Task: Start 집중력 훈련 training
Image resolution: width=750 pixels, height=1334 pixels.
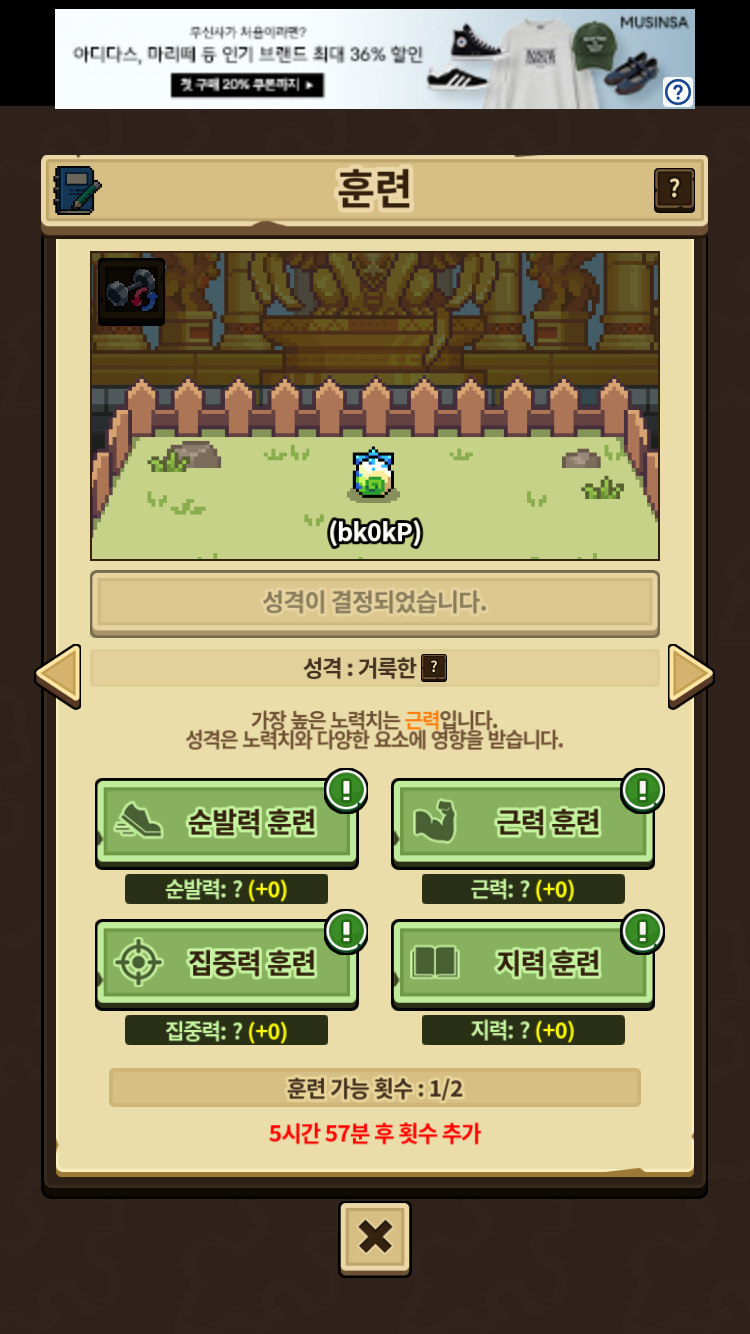Action: click(x=227, y=963)
